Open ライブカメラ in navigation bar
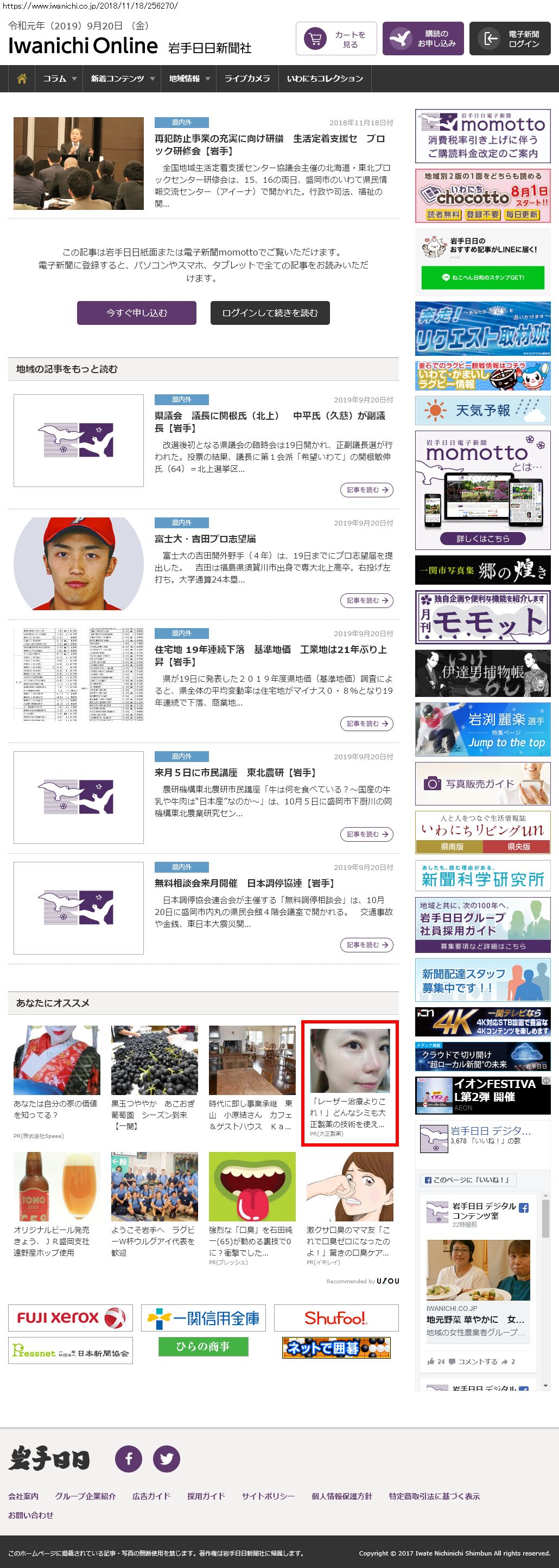The height and width of the screenshot is (1568, 559). (246, 79)
